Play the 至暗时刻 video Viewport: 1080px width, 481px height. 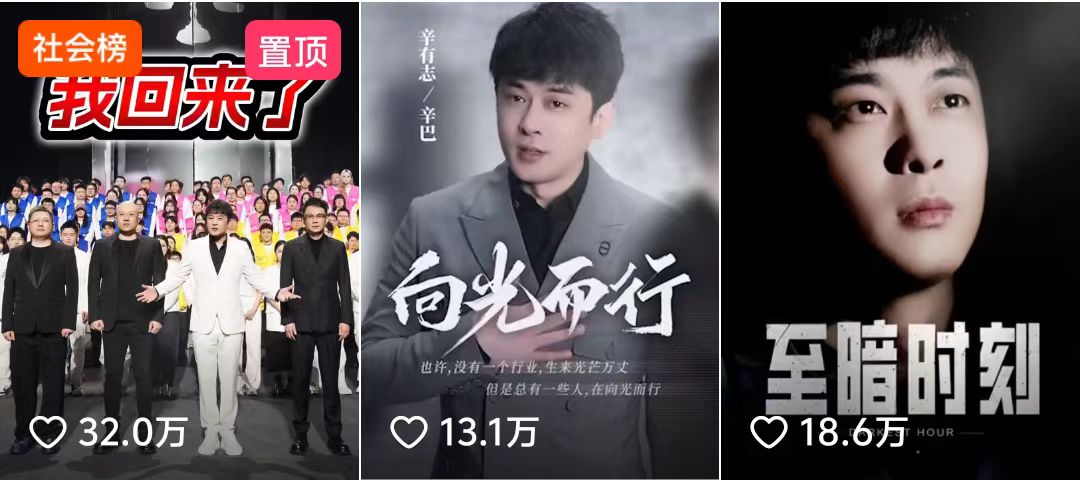(900, 240)
